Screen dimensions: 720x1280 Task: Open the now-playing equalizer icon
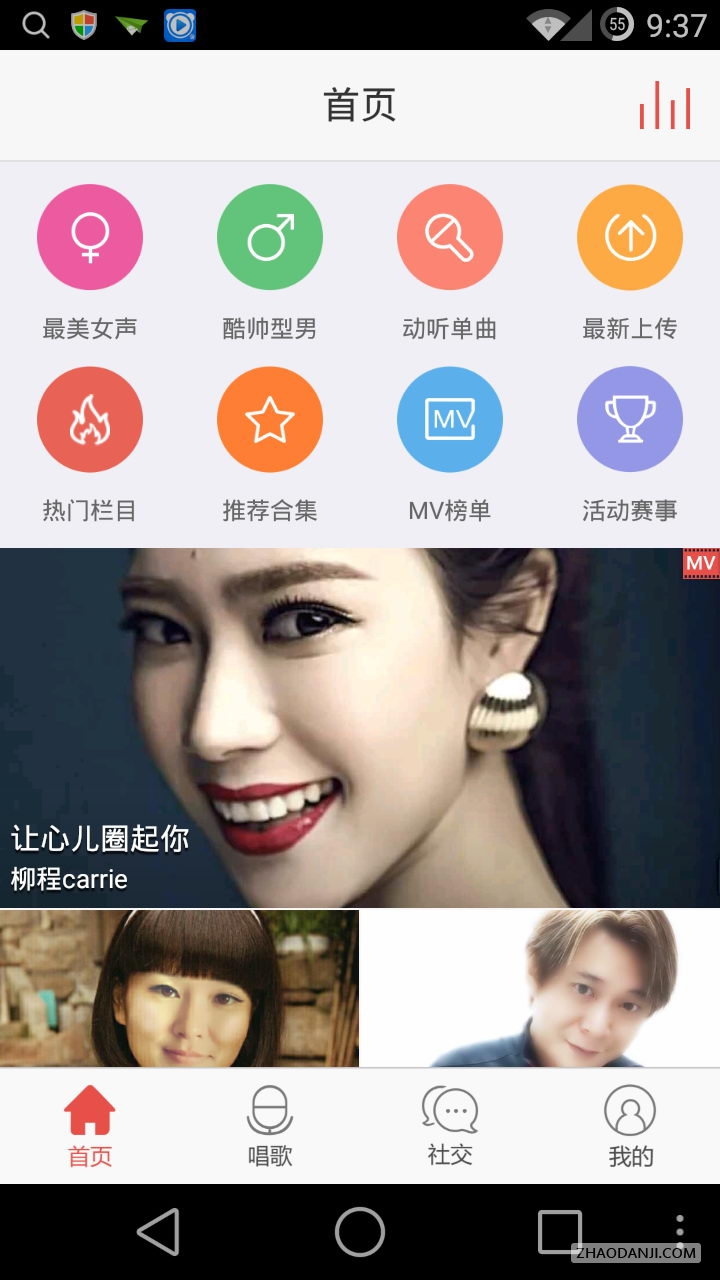click(665, 105)
